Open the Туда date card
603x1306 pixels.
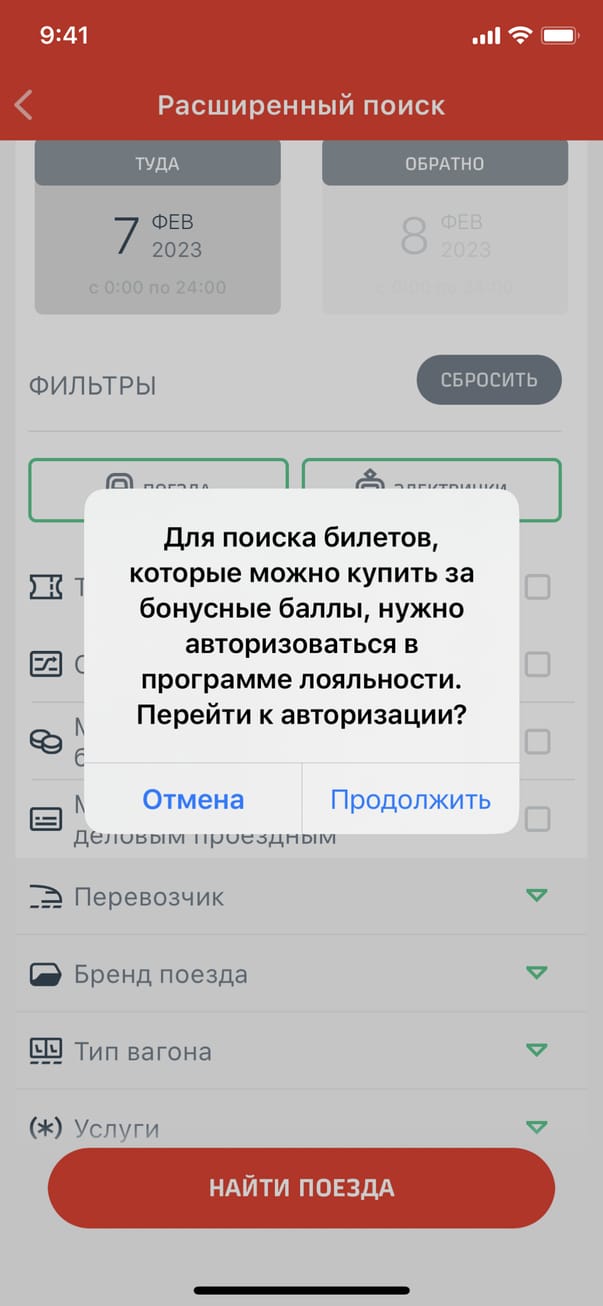(x=157, y=240)
